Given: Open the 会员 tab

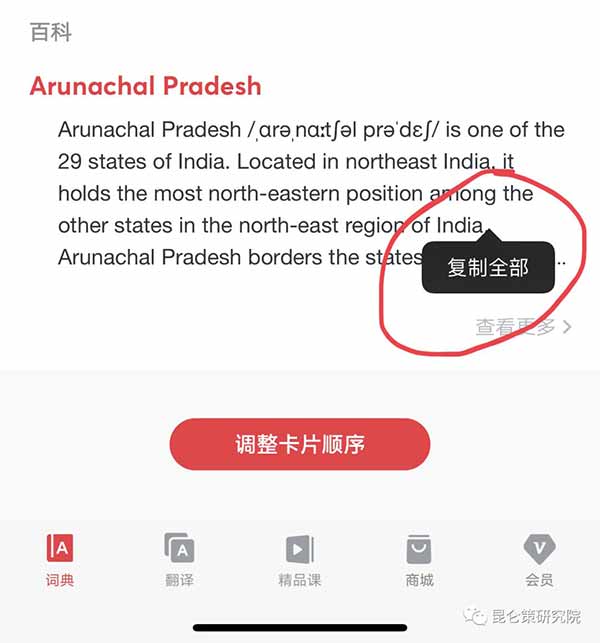Looking at the screenshot, I should point(539,560).
